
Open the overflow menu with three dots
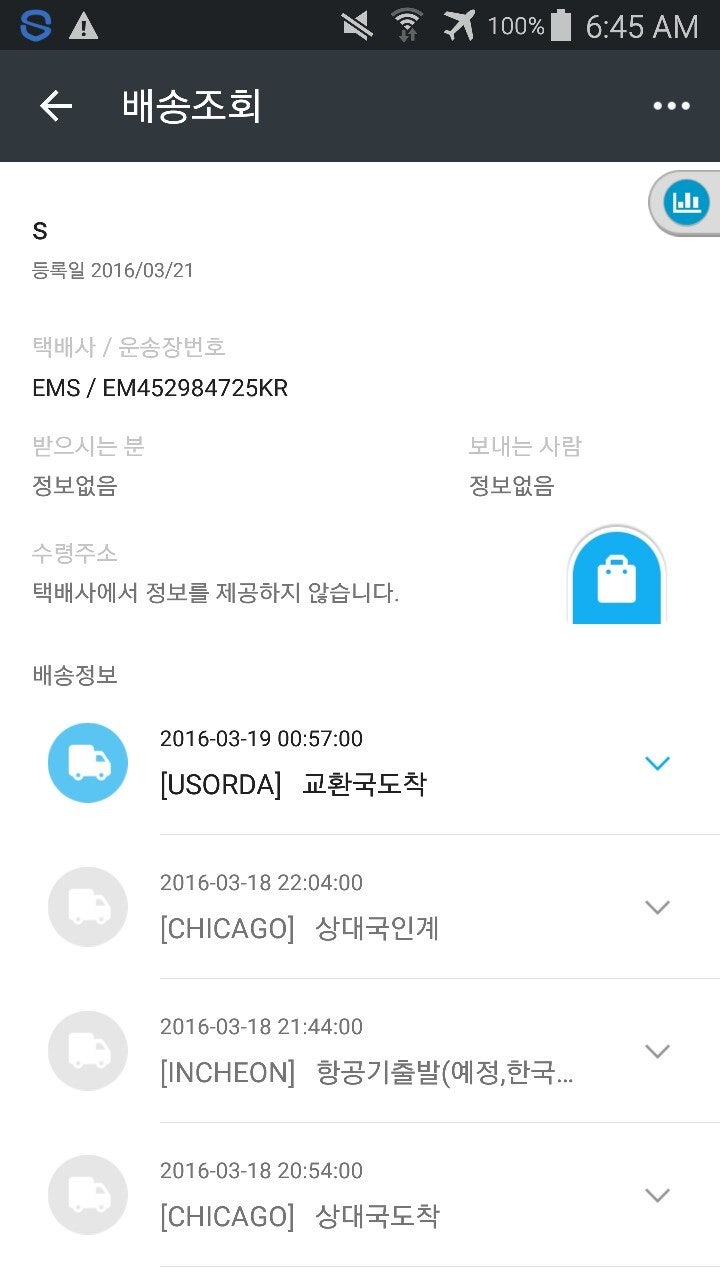pos(673,105)
